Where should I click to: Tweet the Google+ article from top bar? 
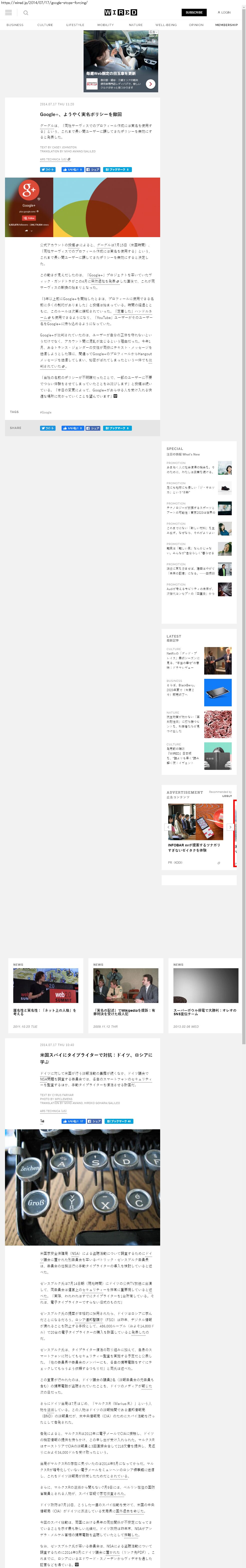tap(48, 169)
